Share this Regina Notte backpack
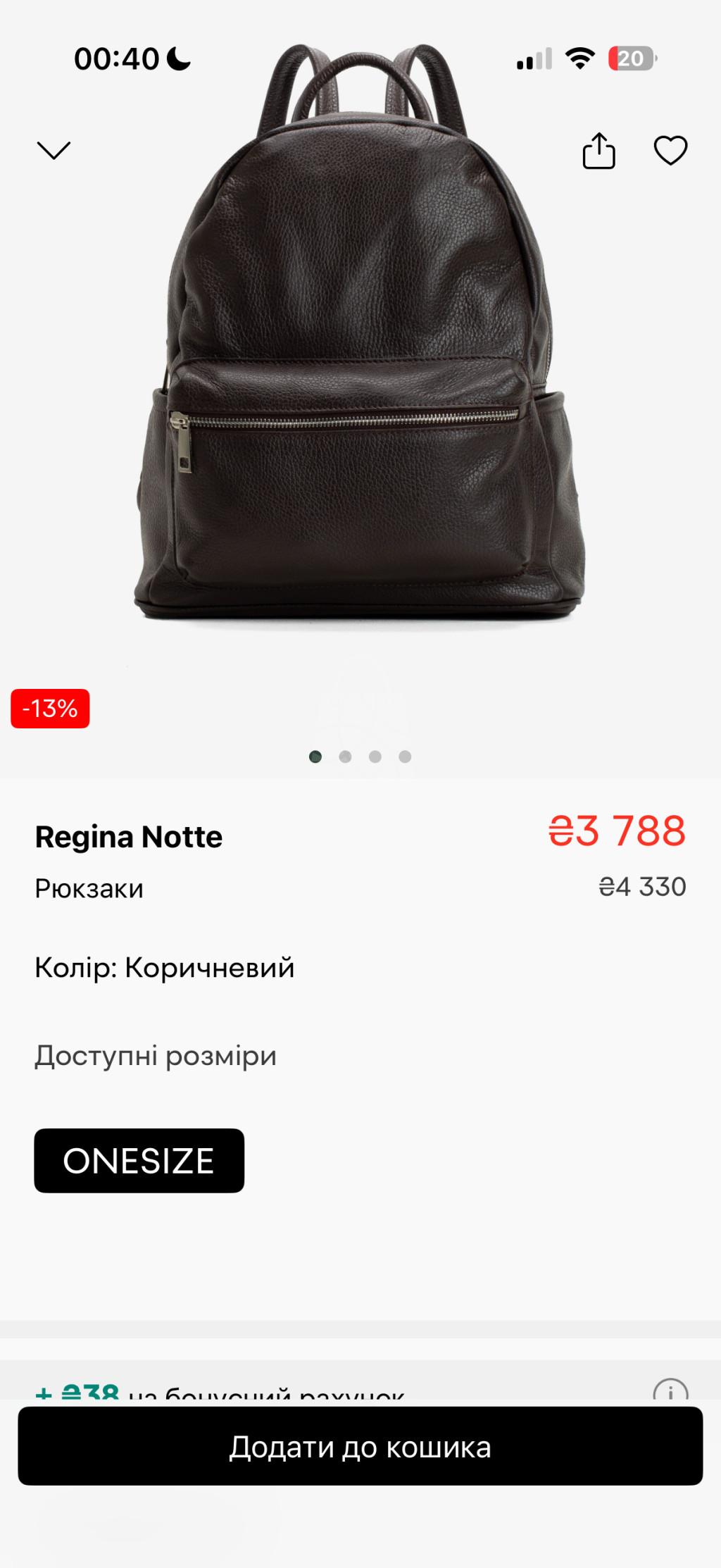 (x=598, y=151)
